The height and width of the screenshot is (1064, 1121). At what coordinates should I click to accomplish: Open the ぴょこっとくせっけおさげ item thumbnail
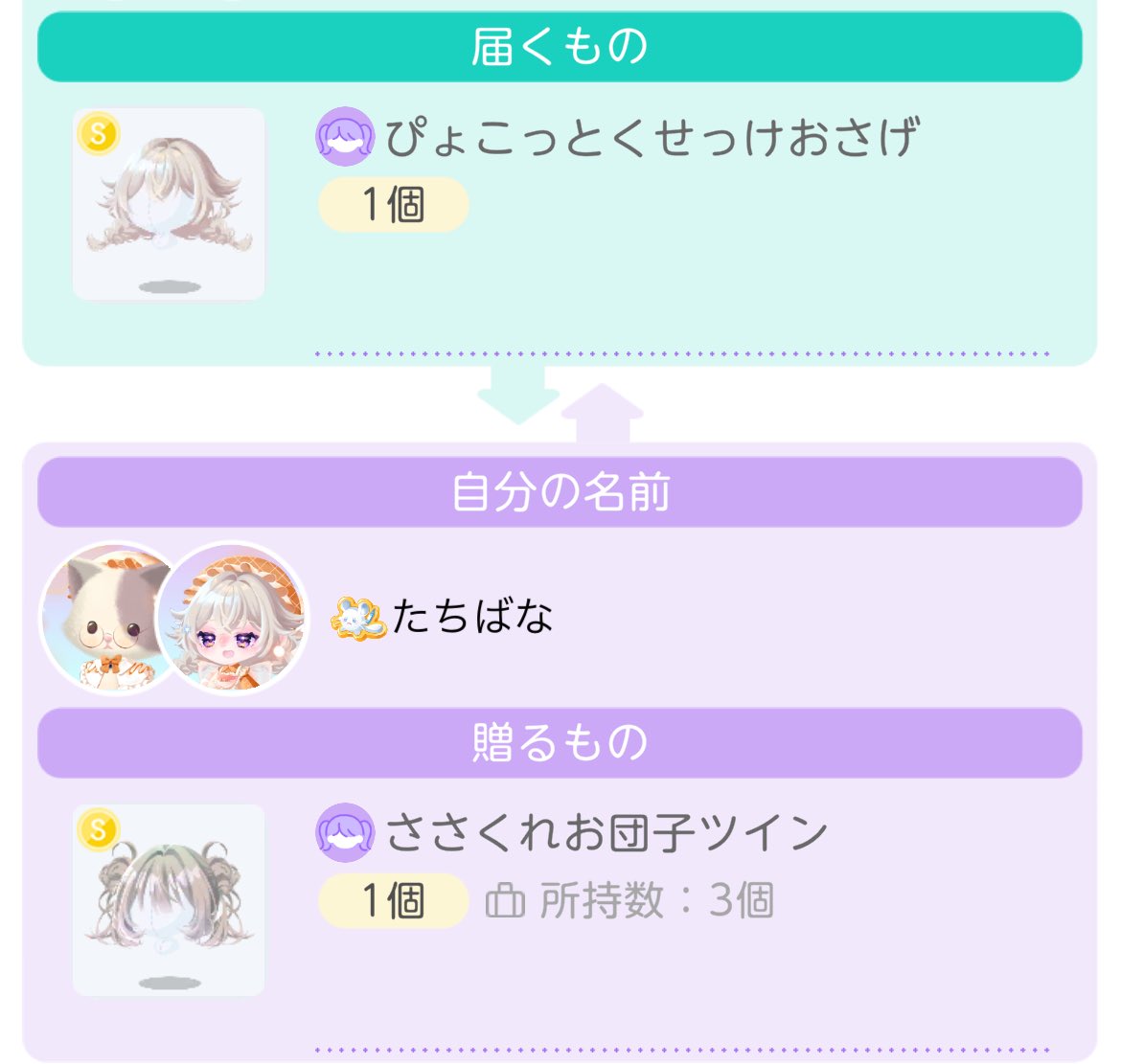tap(169, 204)
